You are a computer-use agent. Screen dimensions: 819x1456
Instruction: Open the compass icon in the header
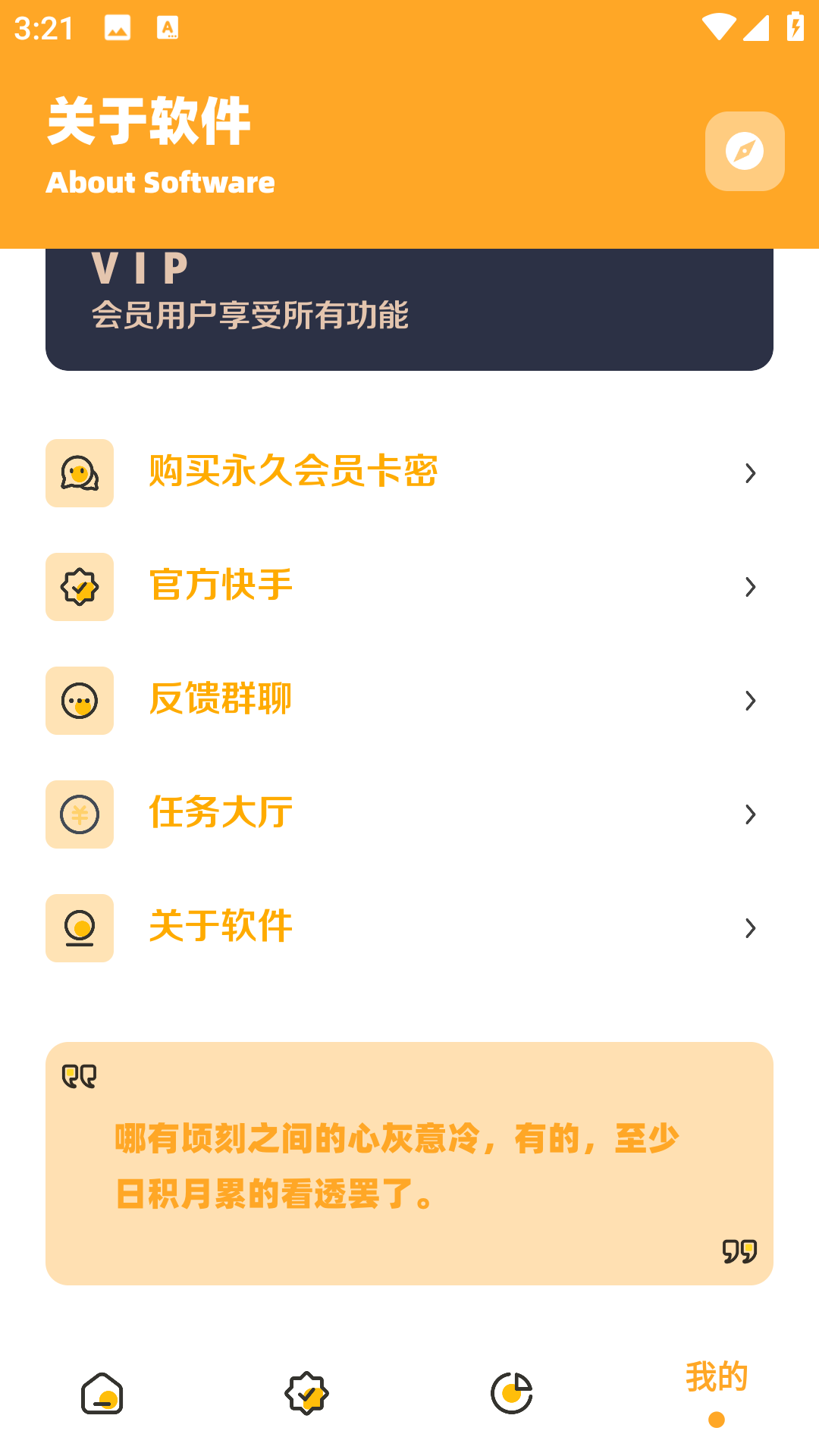(744, 151)
